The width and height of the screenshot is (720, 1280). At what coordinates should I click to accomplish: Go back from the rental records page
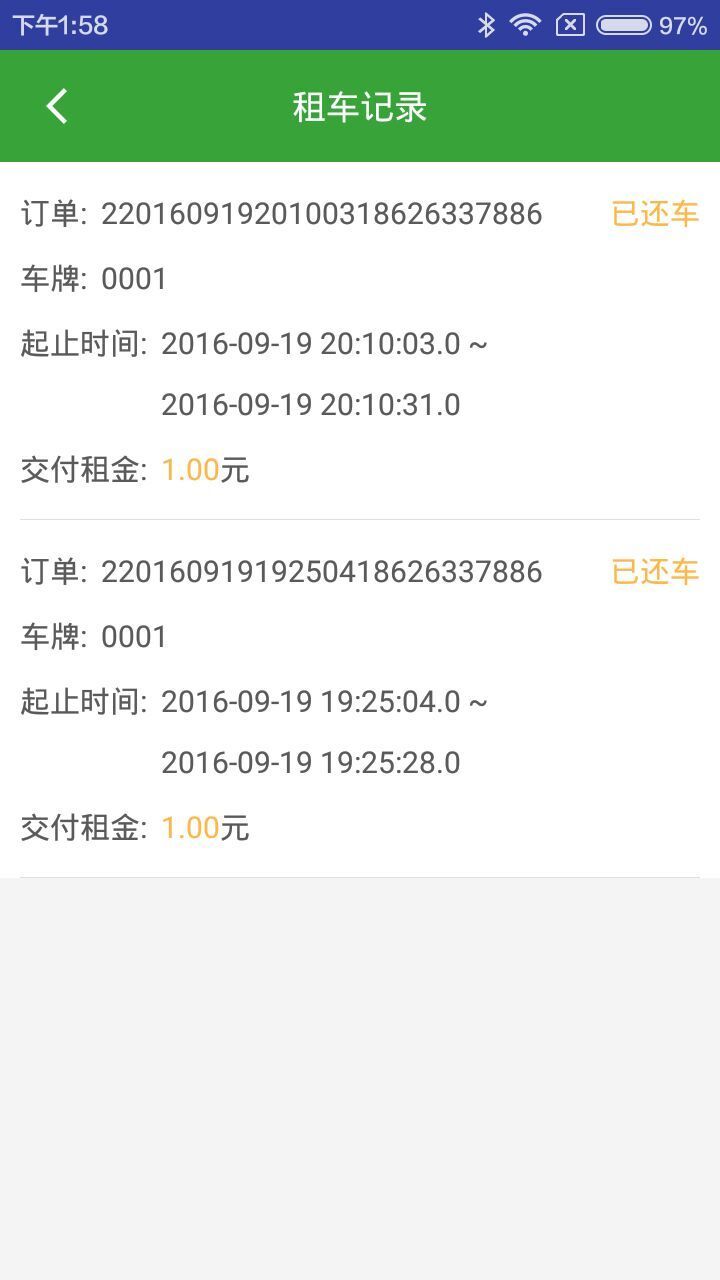point(57,106)
